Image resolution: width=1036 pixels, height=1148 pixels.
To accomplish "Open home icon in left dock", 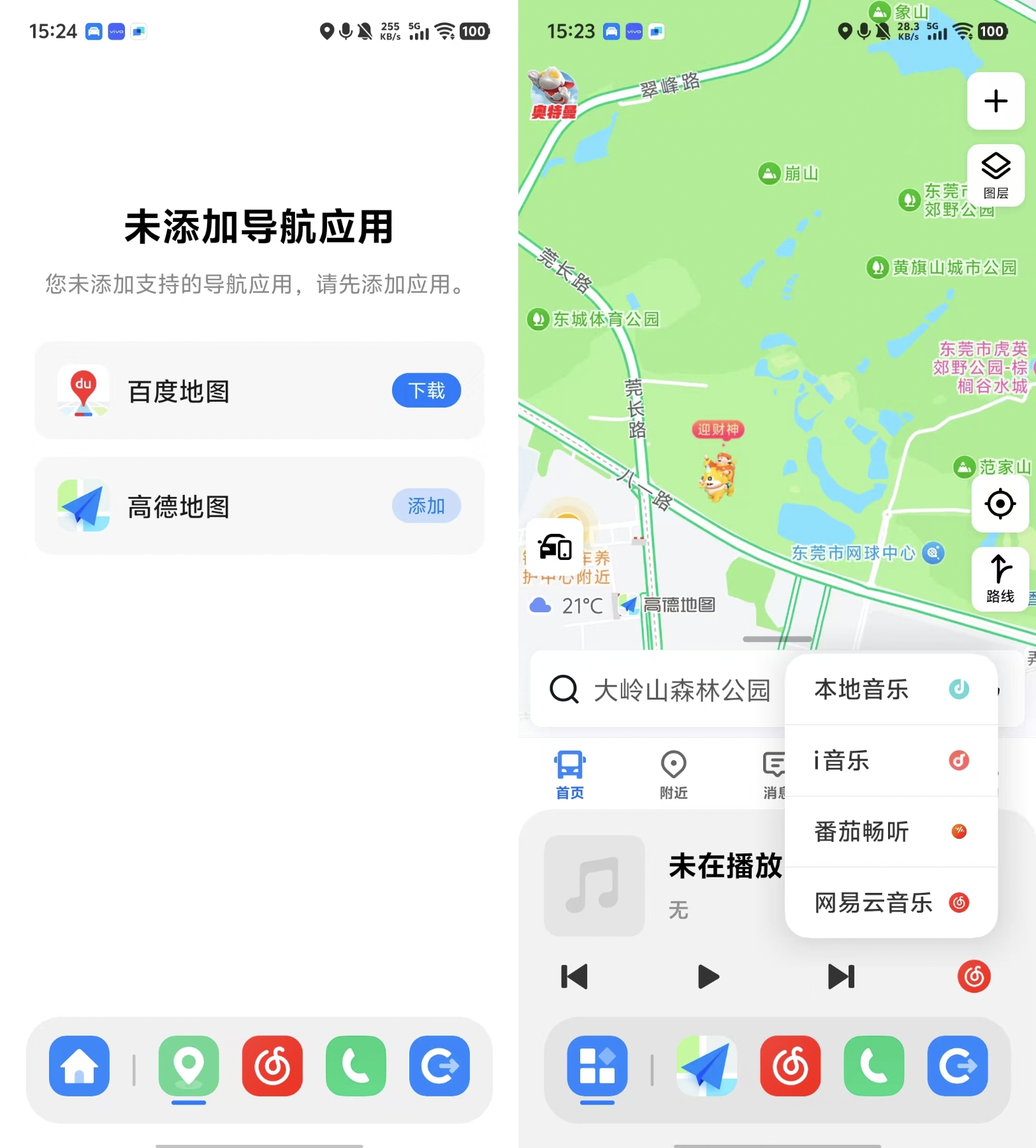I will coord(79,1066).
